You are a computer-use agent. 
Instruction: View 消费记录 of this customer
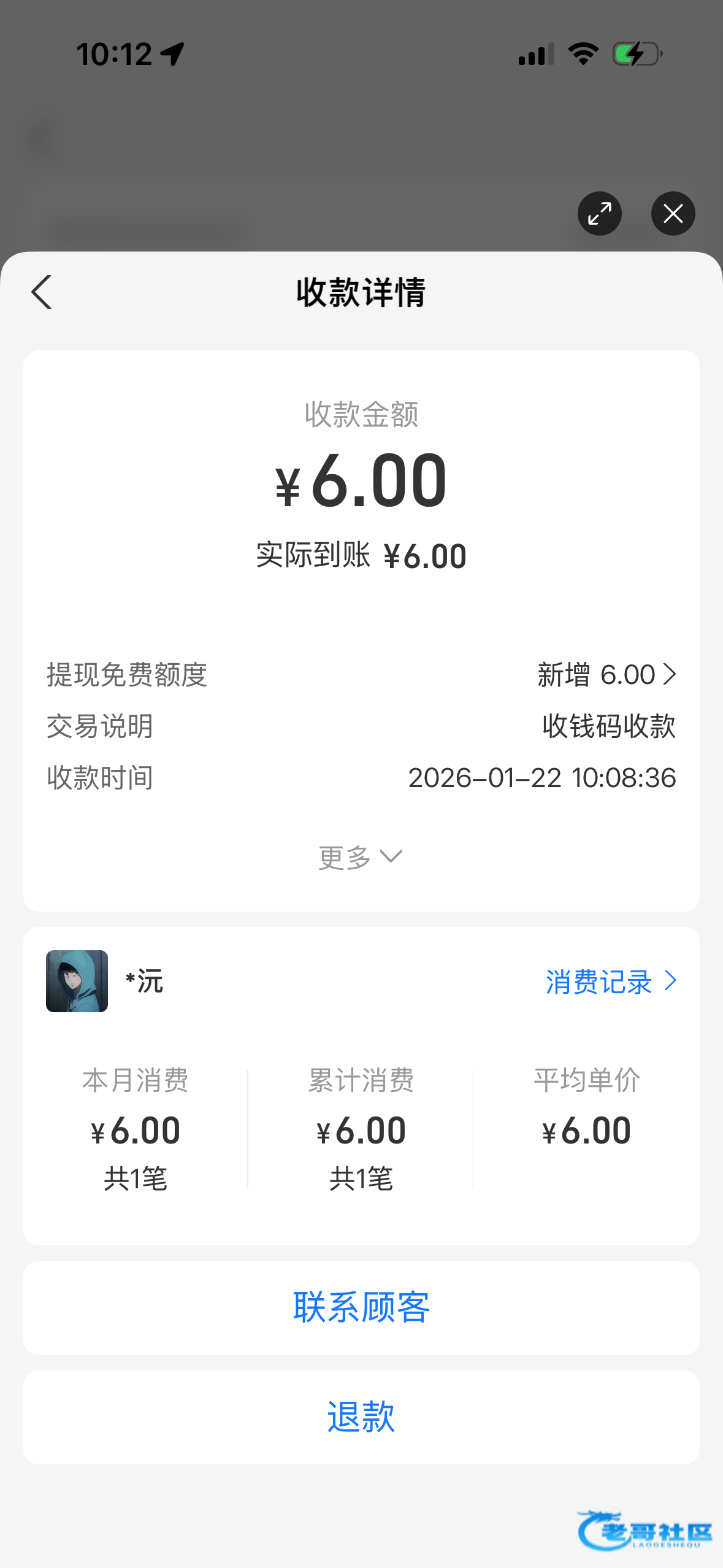(611, 982)
